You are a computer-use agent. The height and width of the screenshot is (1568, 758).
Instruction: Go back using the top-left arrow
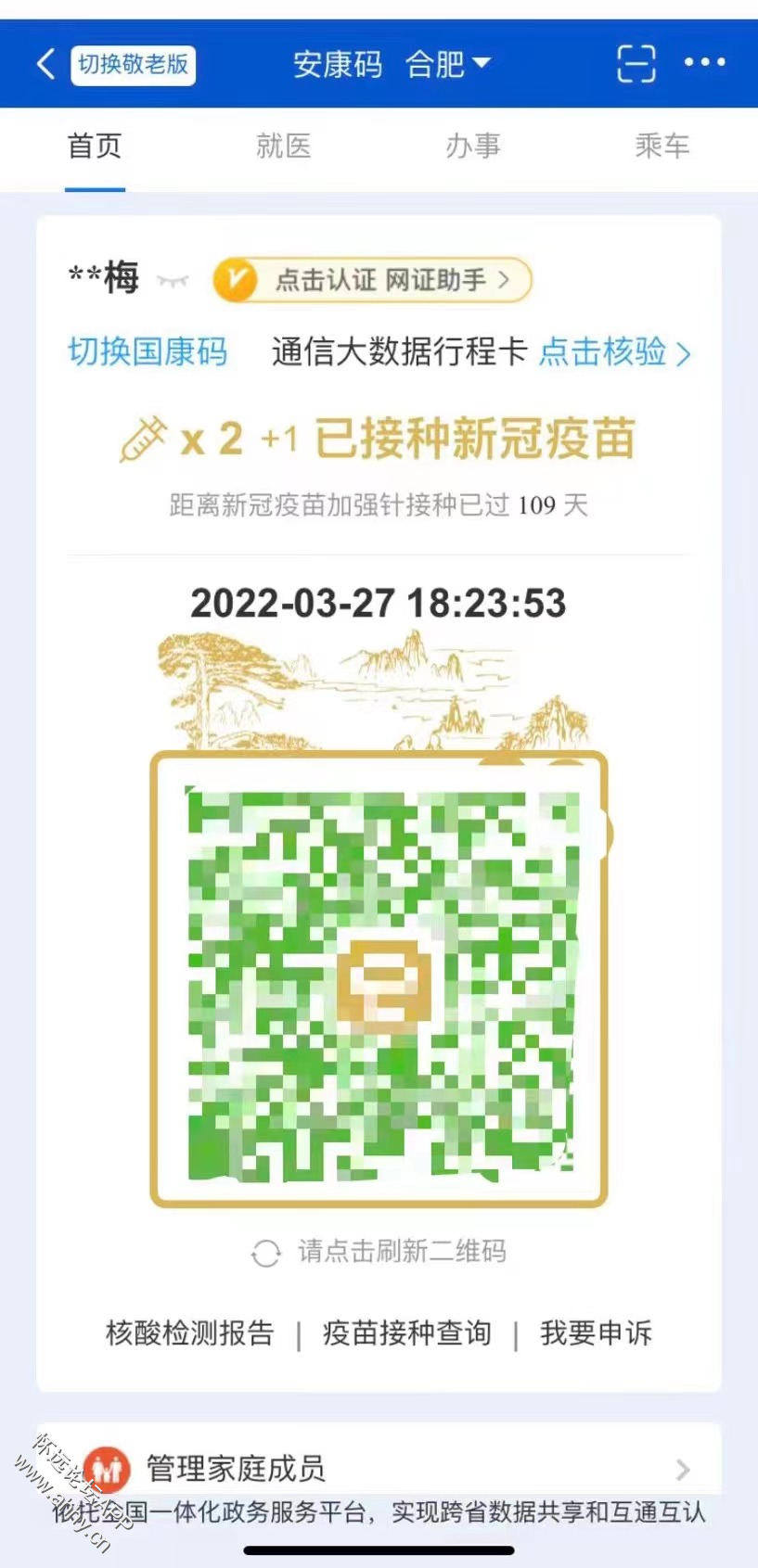45,64
